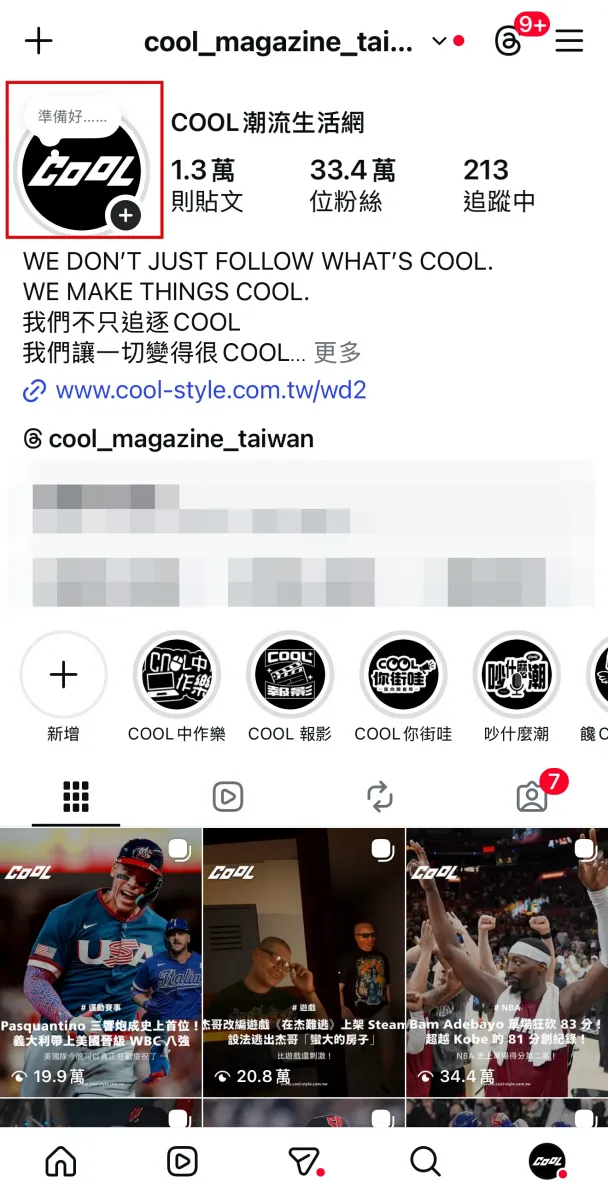Open the Bam Adebayo 83 分 post
Screen dimensions: 608x1200
[x=506, y=962]
